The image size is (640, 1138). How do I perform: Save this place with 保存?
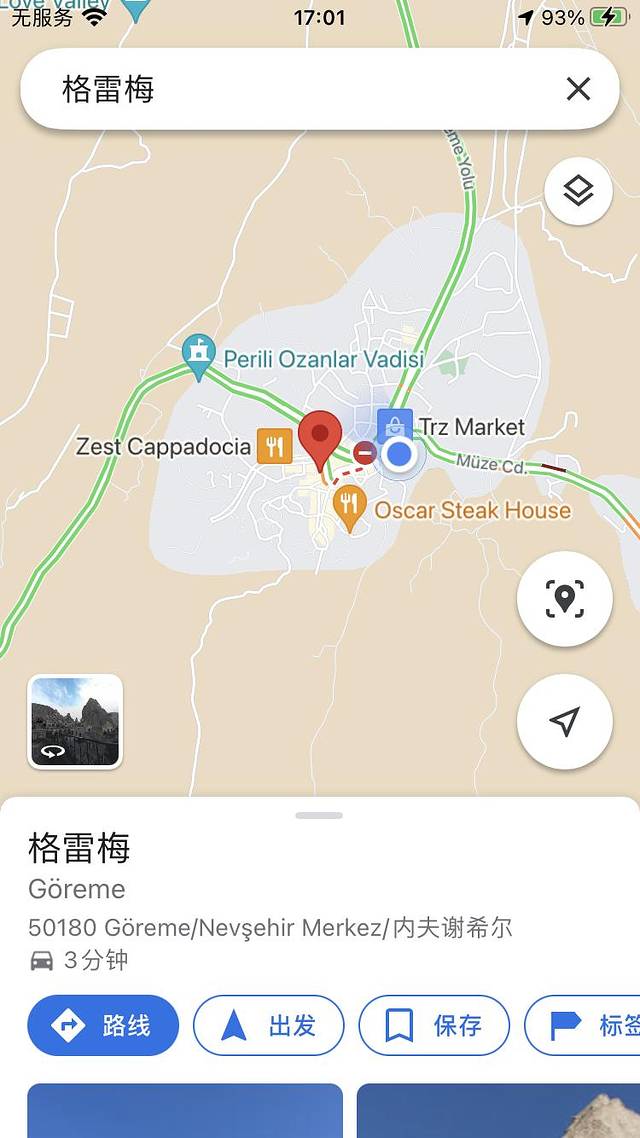coord(434,1025)
